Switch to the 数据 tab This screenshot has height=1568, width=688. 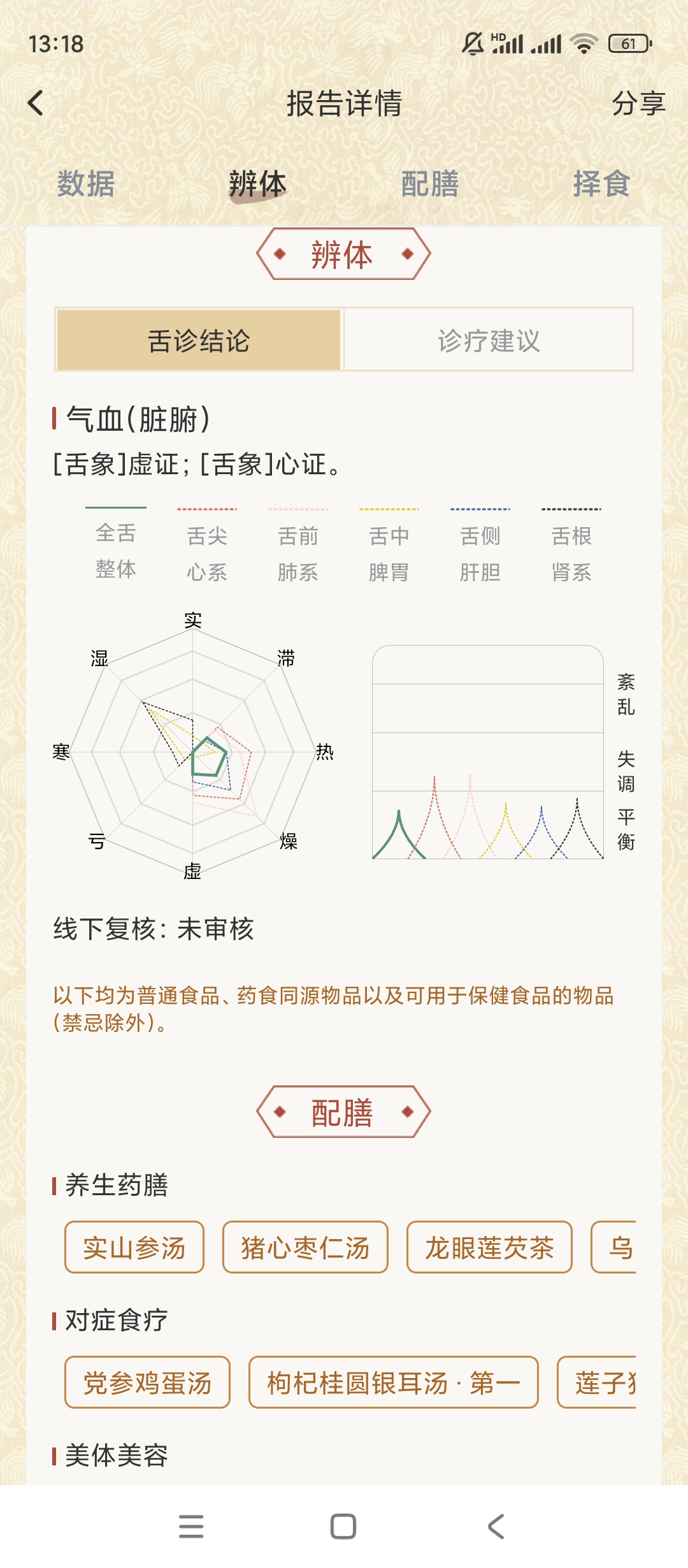(x=86, y=184)
